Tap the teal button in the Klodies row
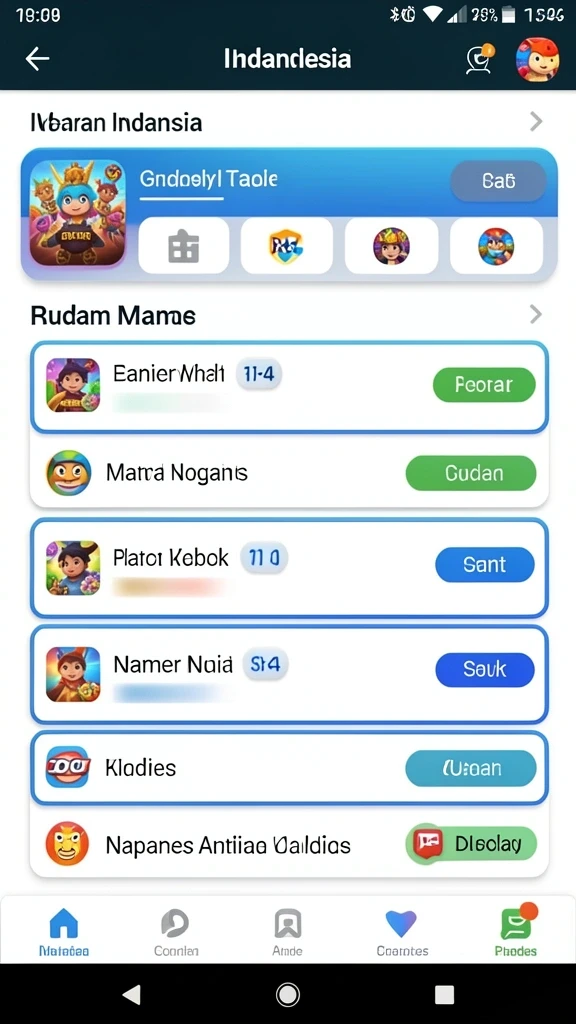This screenshot has height=1024, width=576. [x=471, y=768]
